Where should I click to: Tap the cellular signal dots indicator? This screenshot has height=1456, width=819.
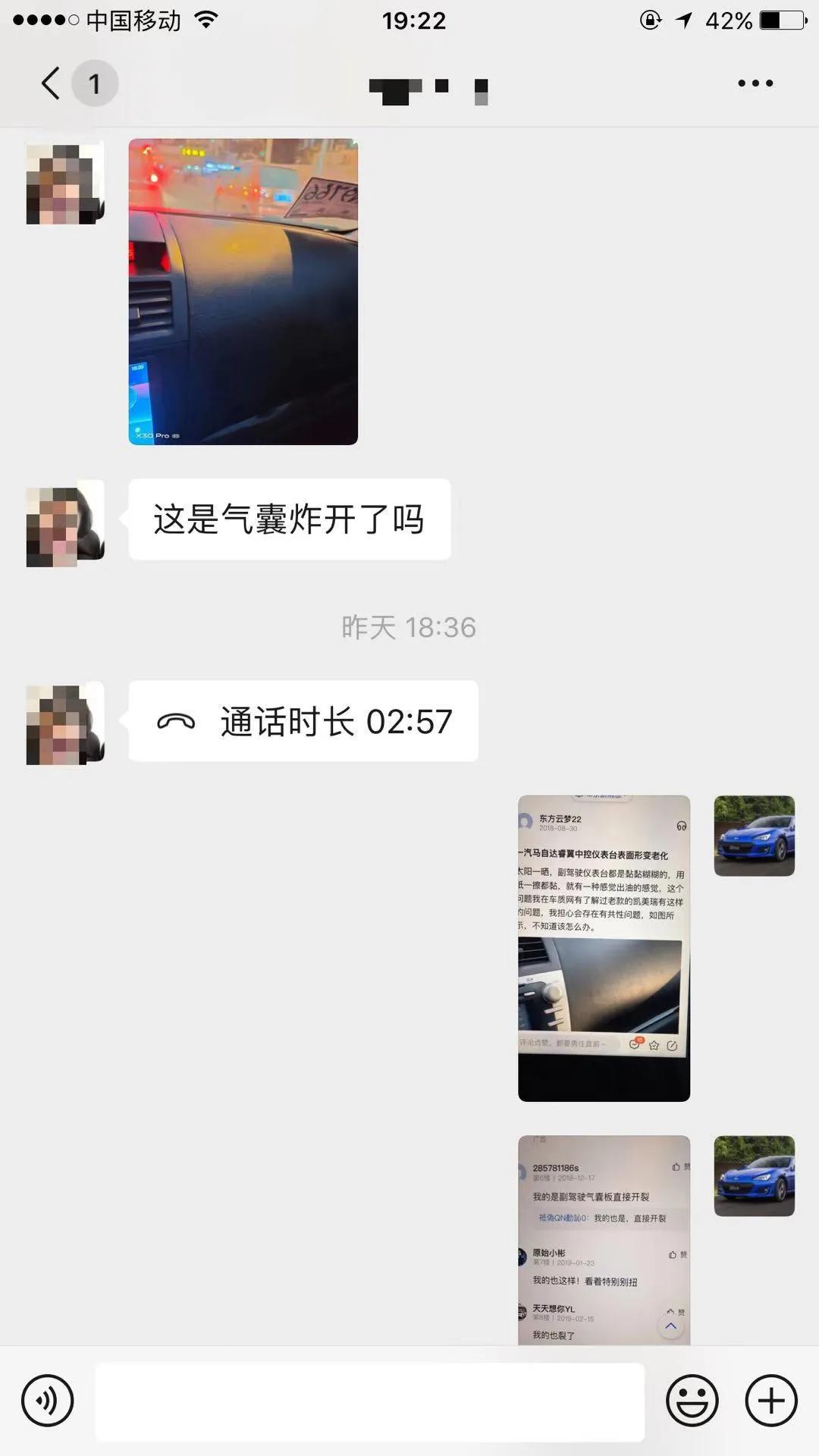45,18
